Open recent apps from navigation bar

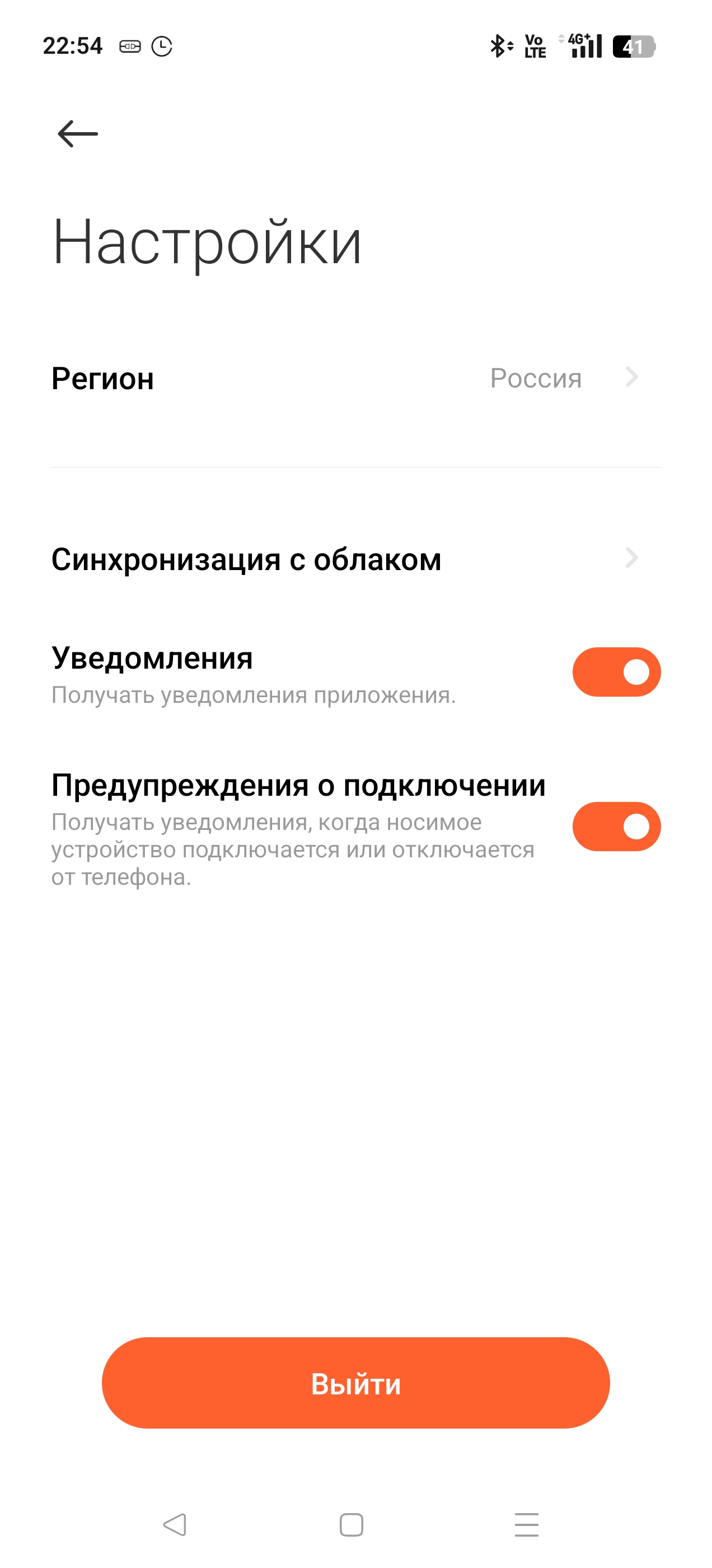point(526,1525)
